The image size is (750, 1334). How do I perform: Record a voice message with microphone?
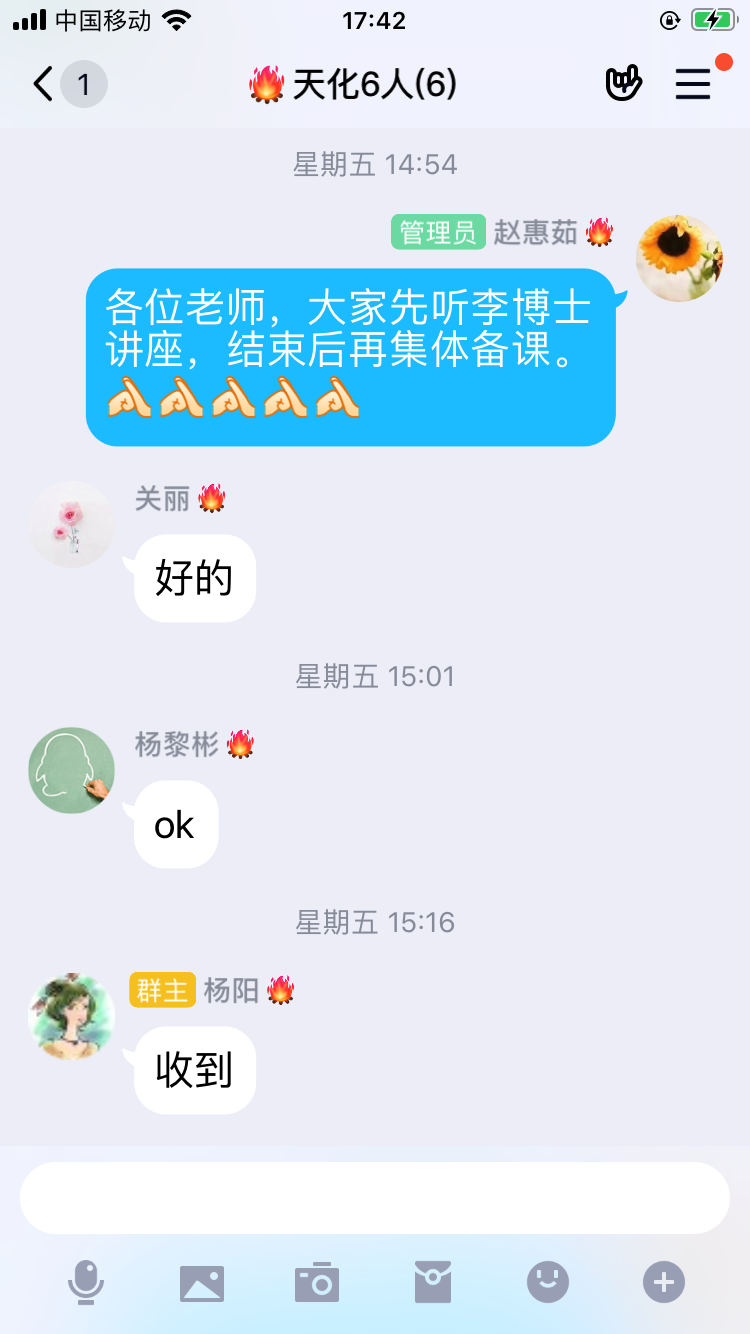pyautogui.click(x=86, y=1282)
